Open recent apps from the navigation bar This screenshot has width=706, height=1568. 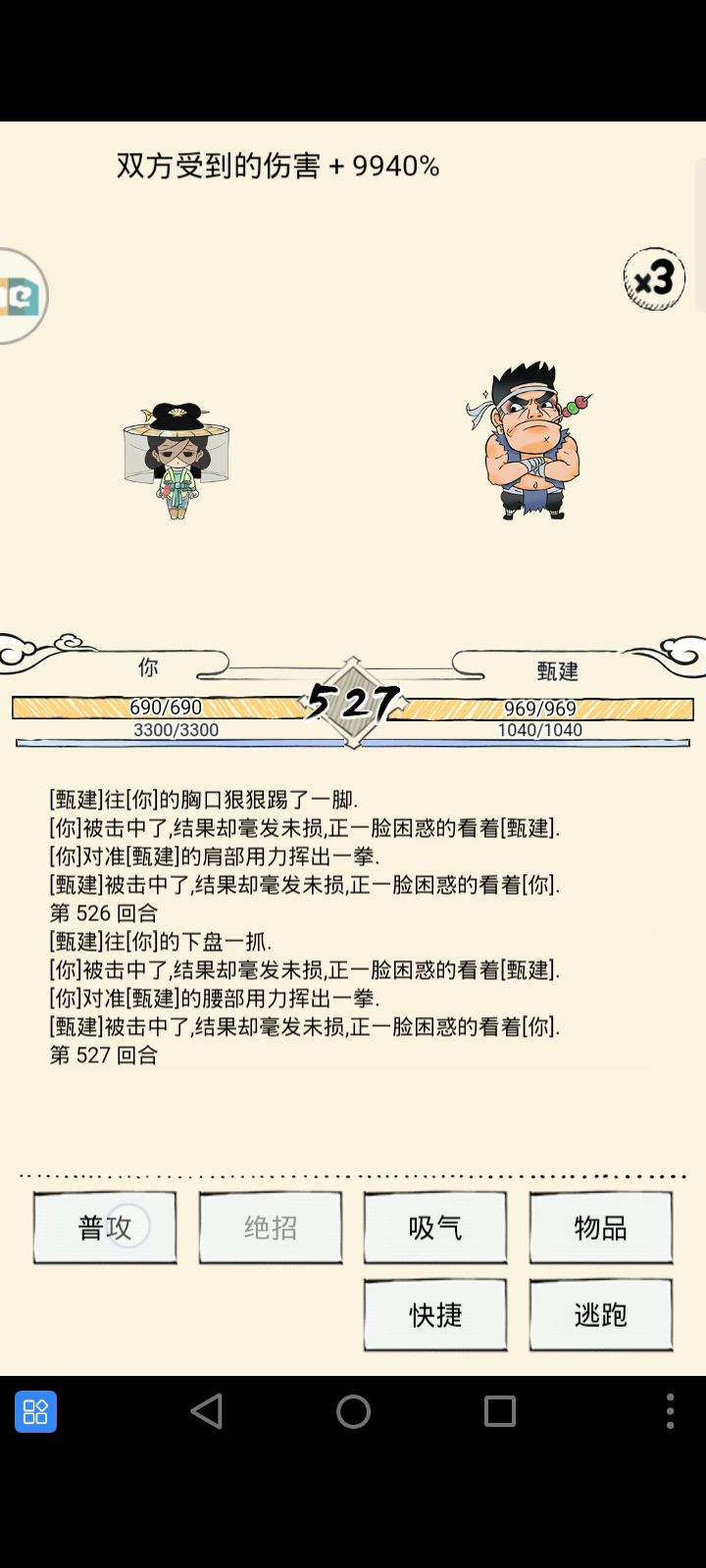[x=500, y=1411]
